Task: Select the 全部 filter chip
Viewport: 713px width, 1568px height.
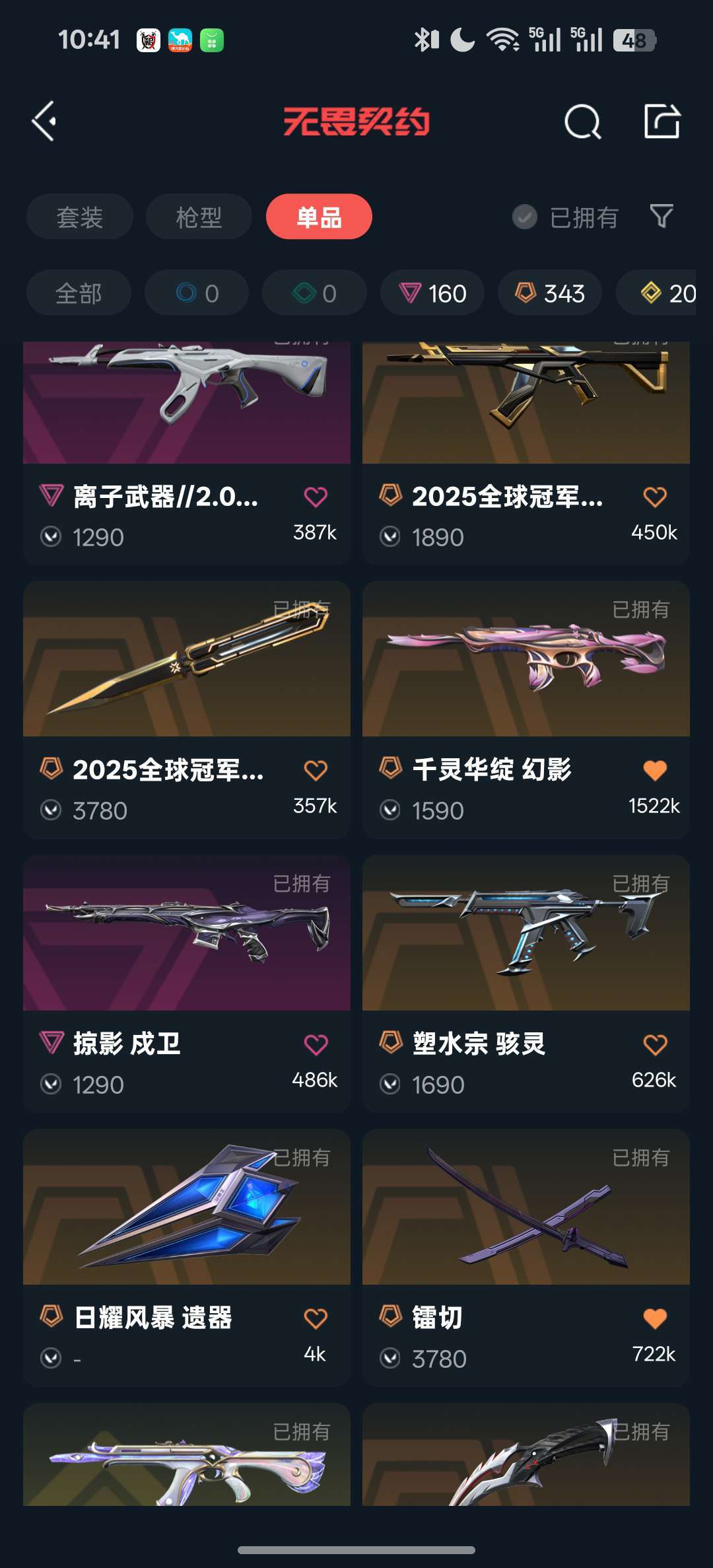Action: [79, 293]
